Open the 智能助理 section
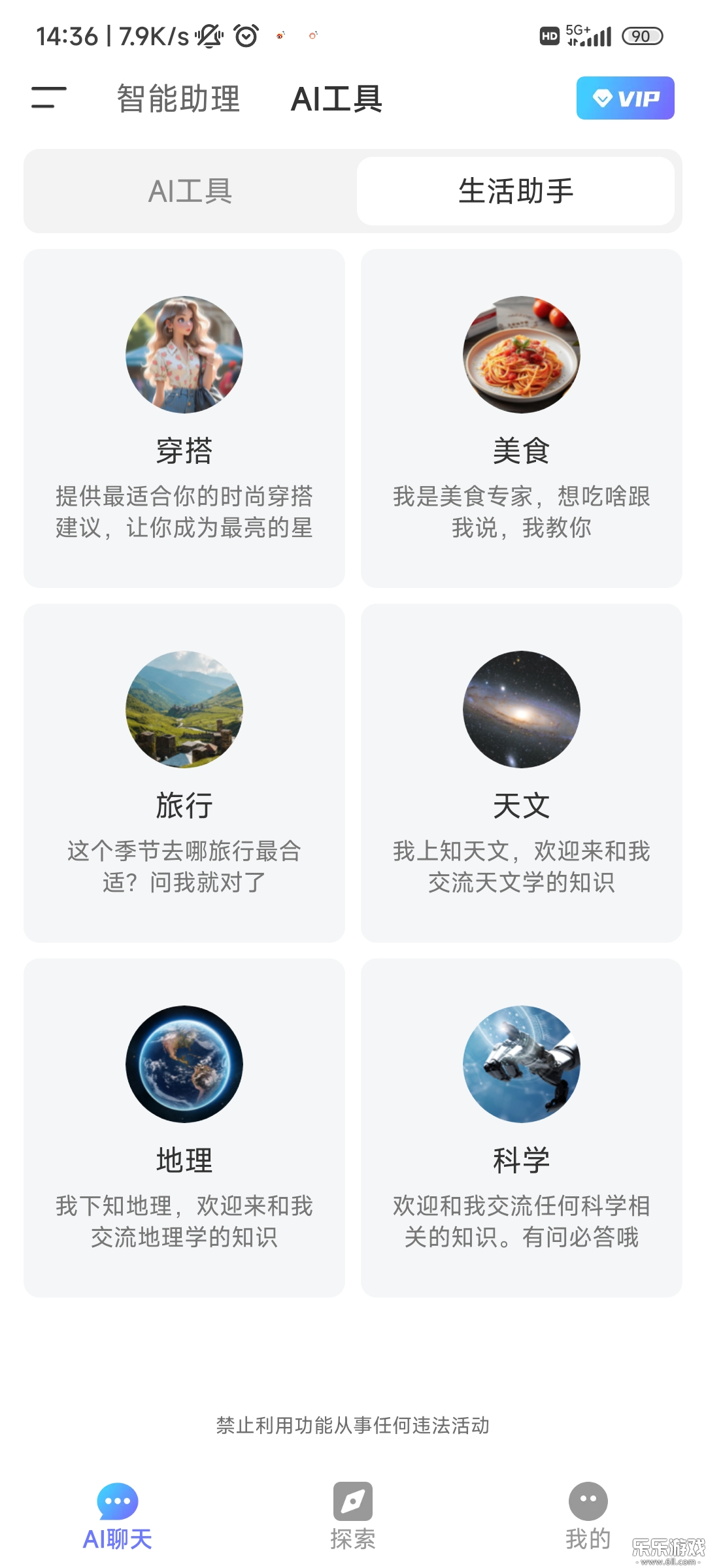 178,99
